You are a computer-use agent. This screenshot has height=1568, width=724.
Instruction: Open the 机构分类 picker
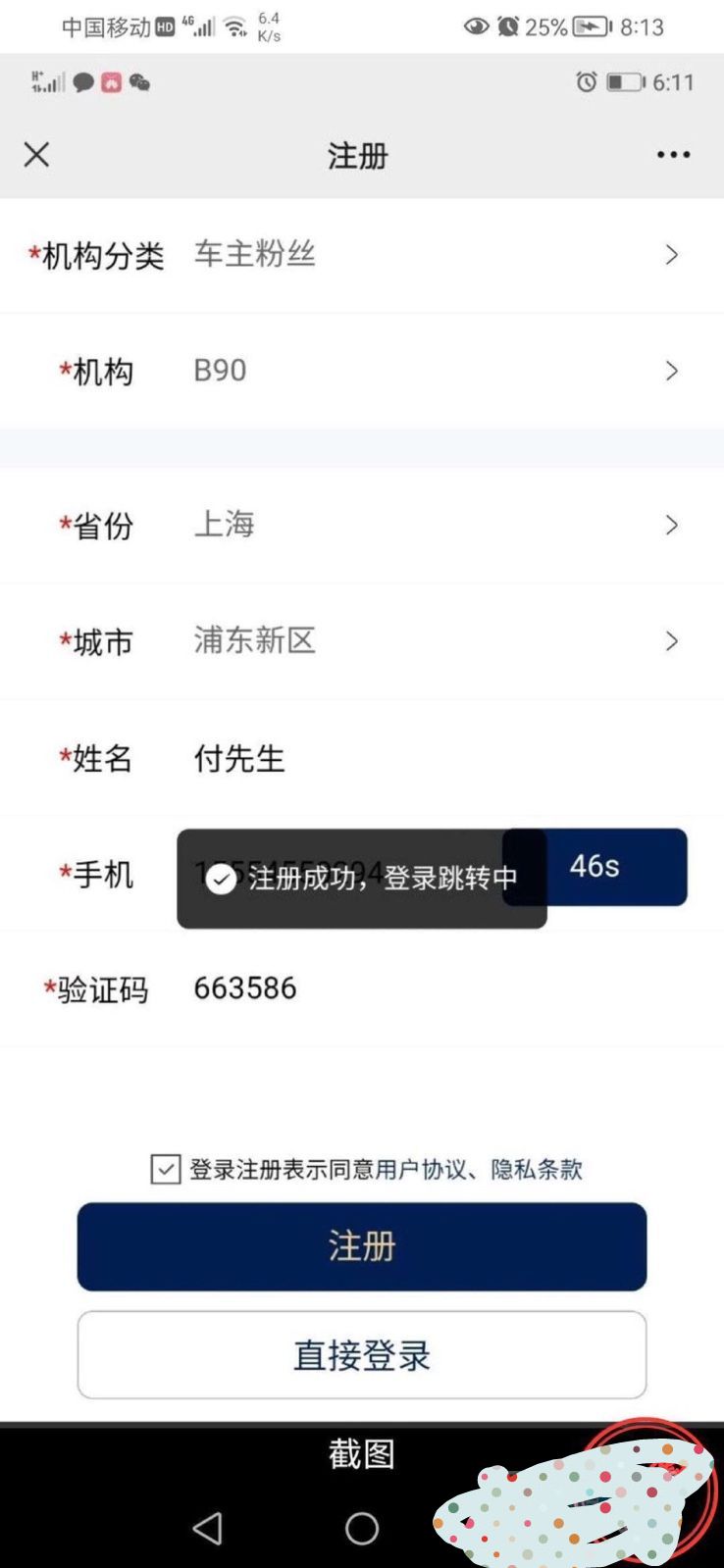[x=432, y=255]
